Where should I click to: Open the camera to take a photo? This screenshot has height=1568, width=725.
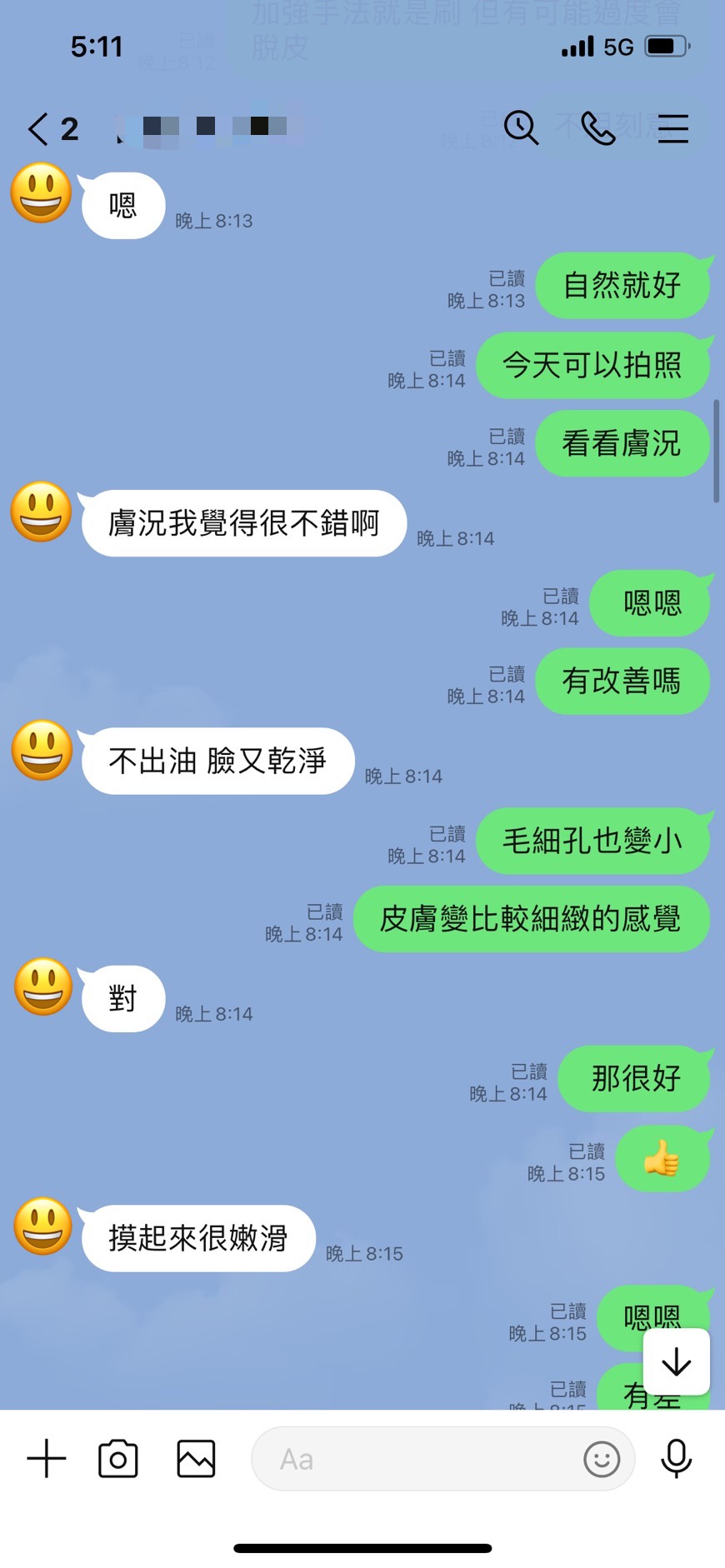[x=118, y=1459]
